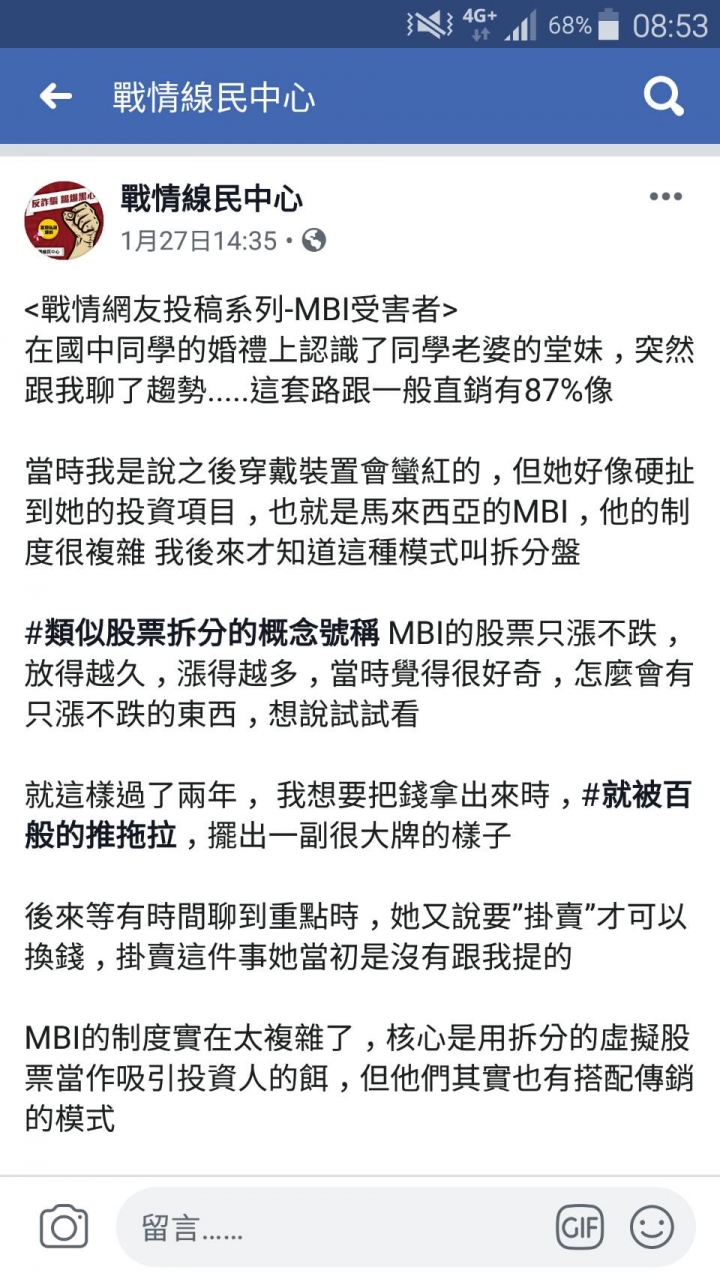Open the 戰情線民中心 page name link
The width and height of the screenshot is (720, 1279).
211,199
